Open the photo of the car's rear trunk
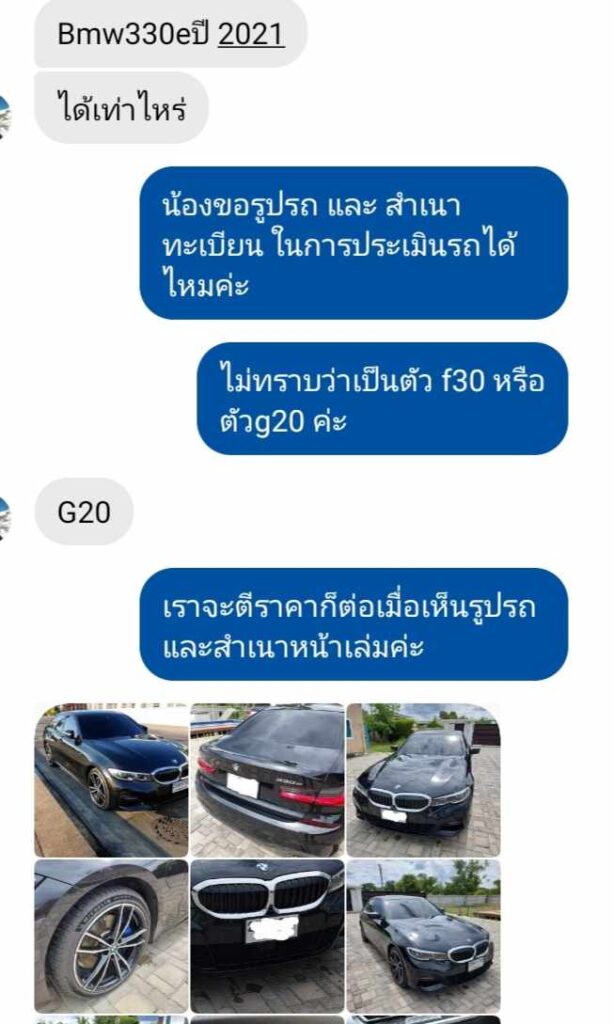The width and height of the screenshot is (613, 1024). [267, 780]
